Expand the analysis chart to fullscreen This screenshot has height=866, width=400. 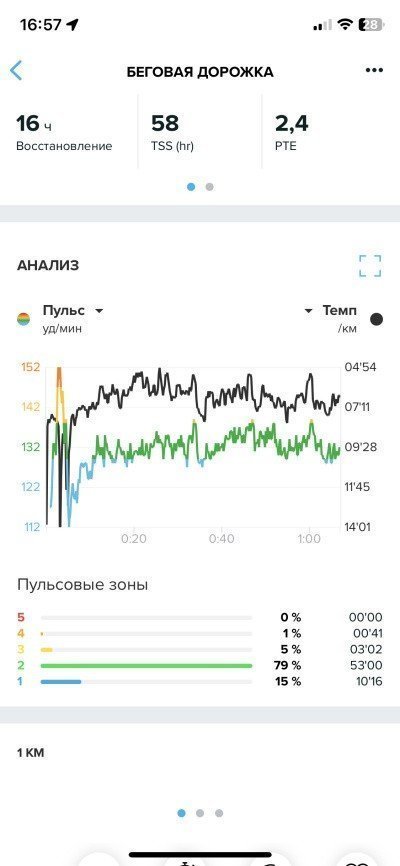(370, 266)
